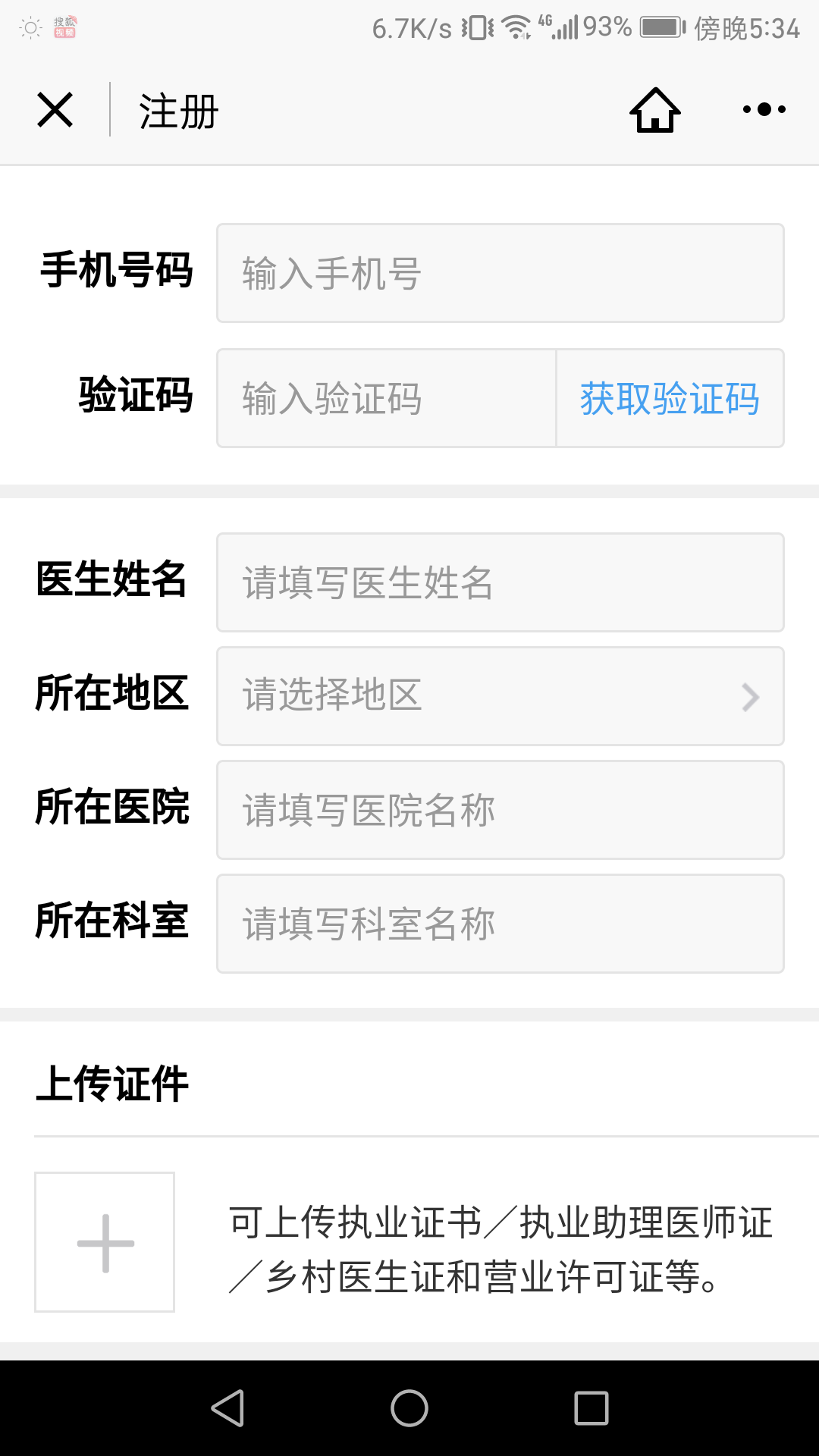This screenshot has height=1456, width=819.
Task: Select the 请填写医生姓名 field
Action: (500, 582)
